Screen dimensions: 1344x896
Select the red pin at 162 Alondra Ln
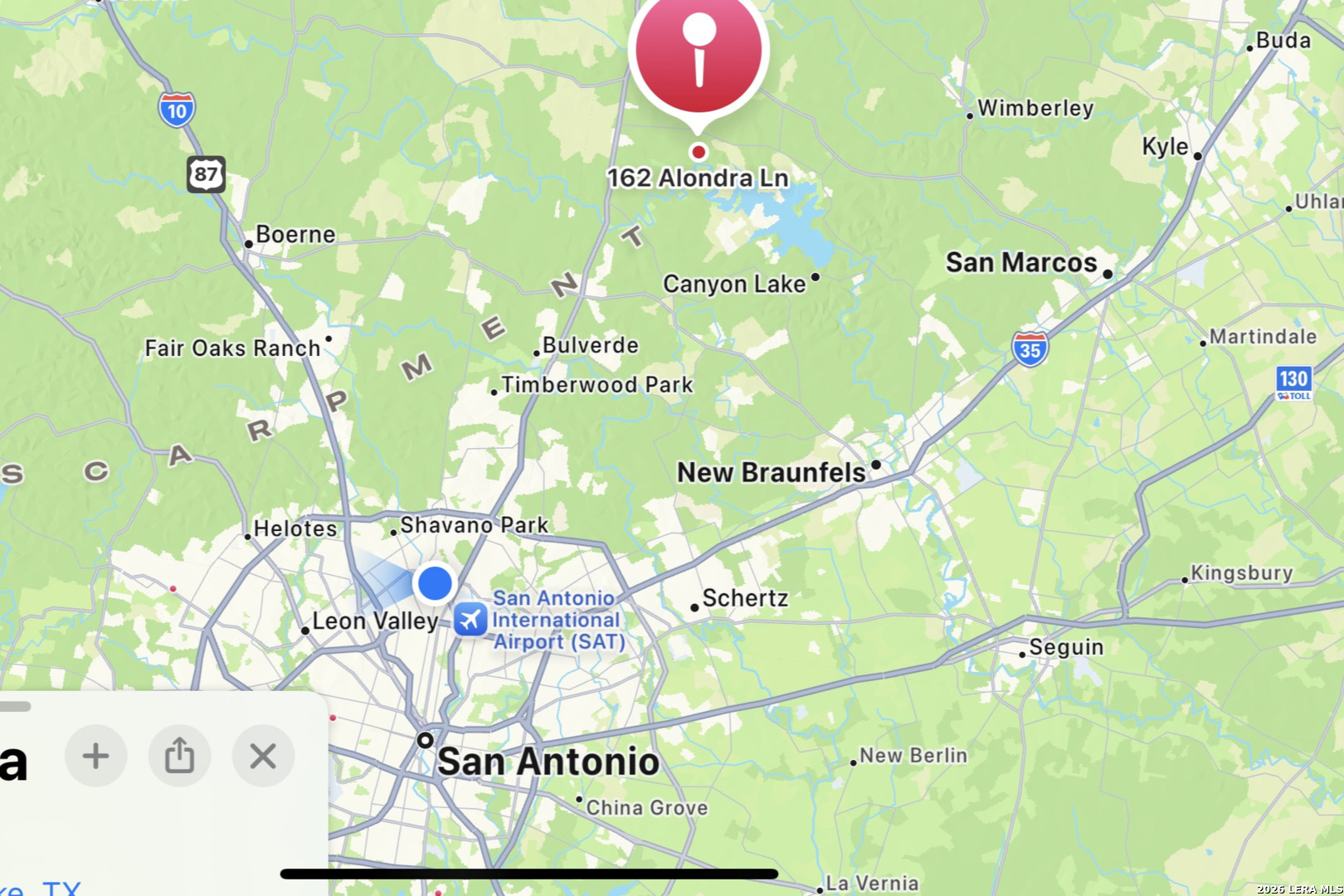pos(699,54)
